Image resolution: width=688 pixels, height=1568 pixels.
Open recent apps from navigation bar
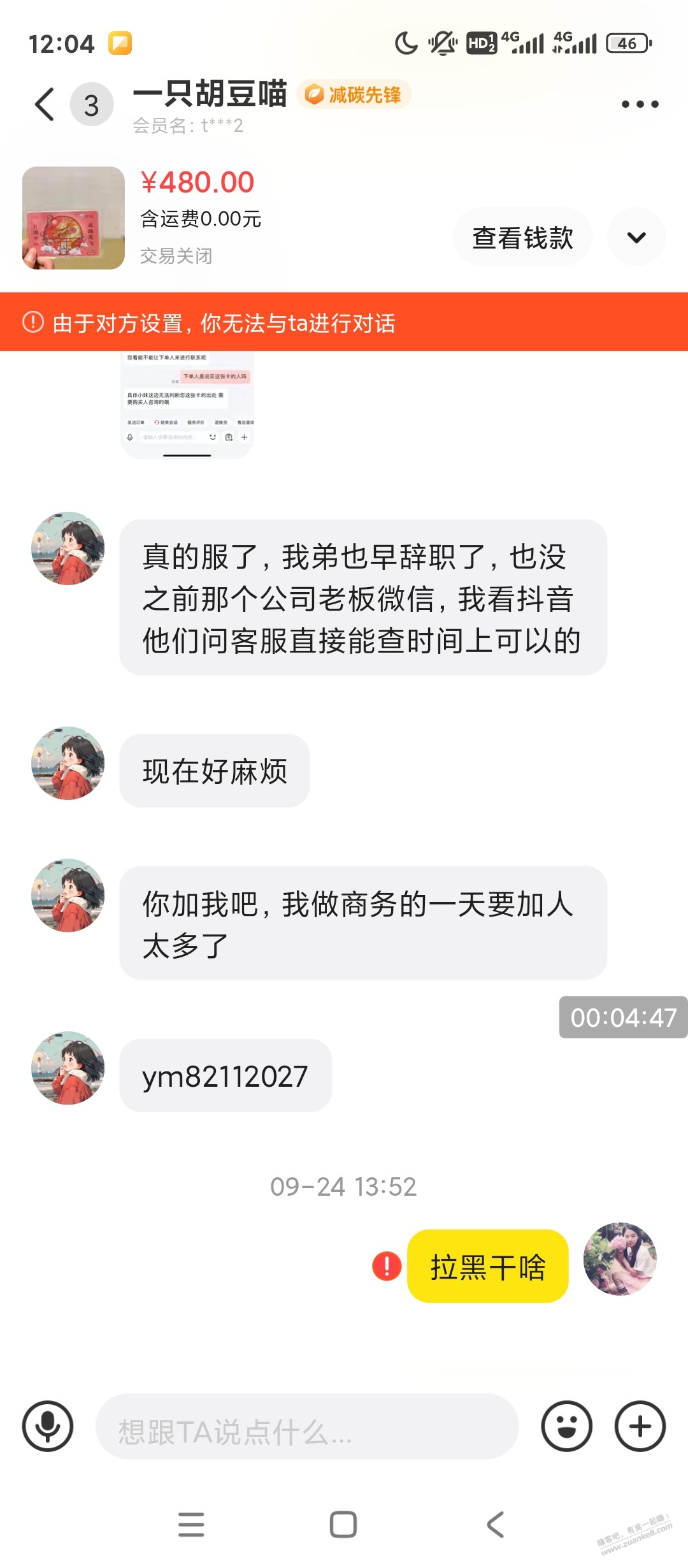(x=191, y=1525)
